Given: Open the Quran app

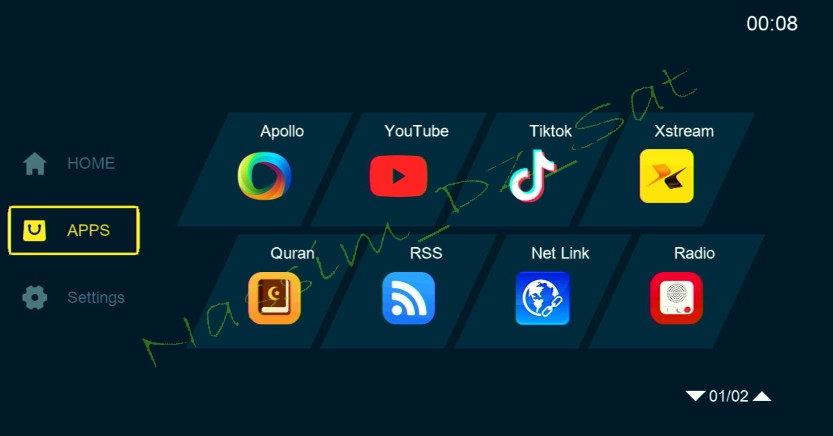Looking at the screenshot, I should [x=274, y=298].
